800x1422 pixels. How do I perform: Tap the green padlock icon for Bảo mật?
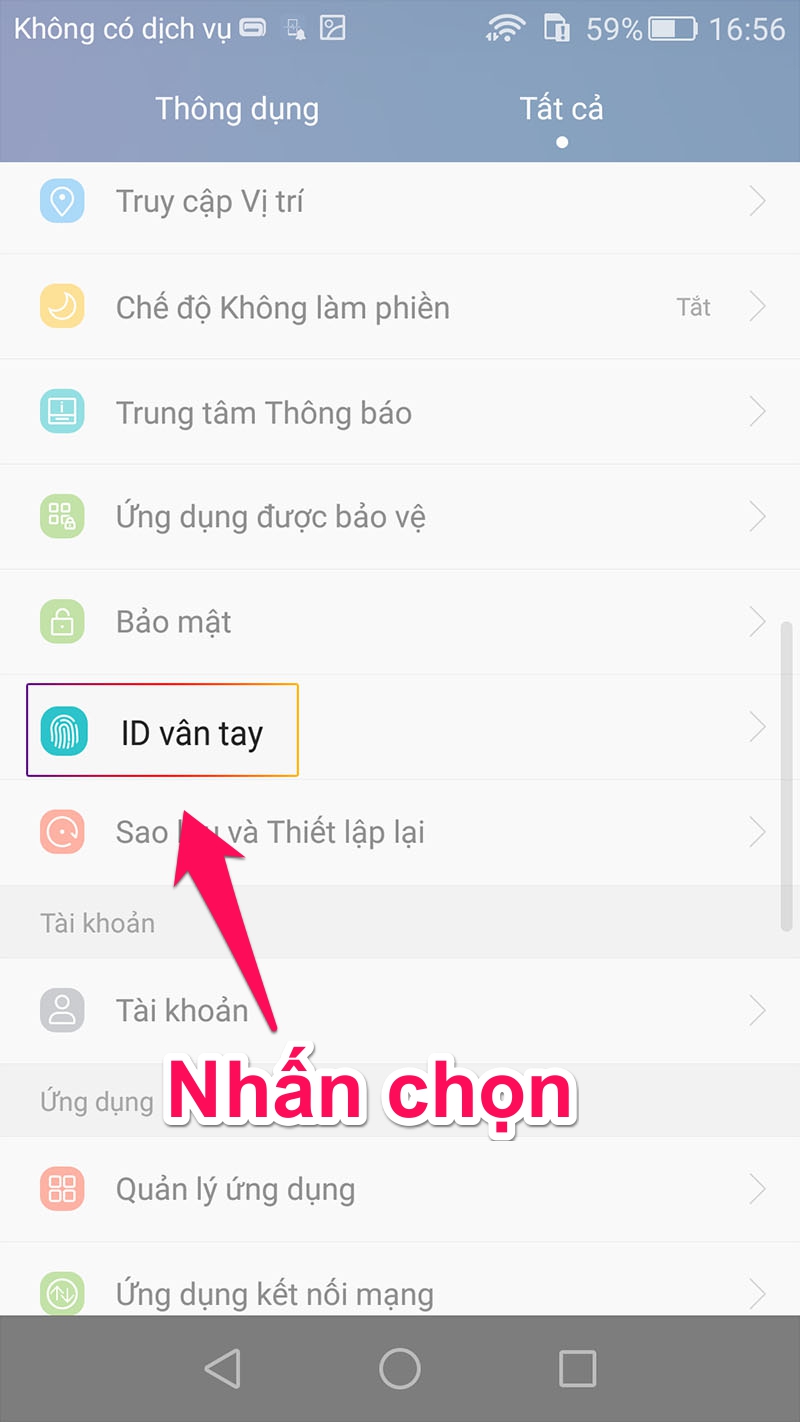[x=62, y=621]
